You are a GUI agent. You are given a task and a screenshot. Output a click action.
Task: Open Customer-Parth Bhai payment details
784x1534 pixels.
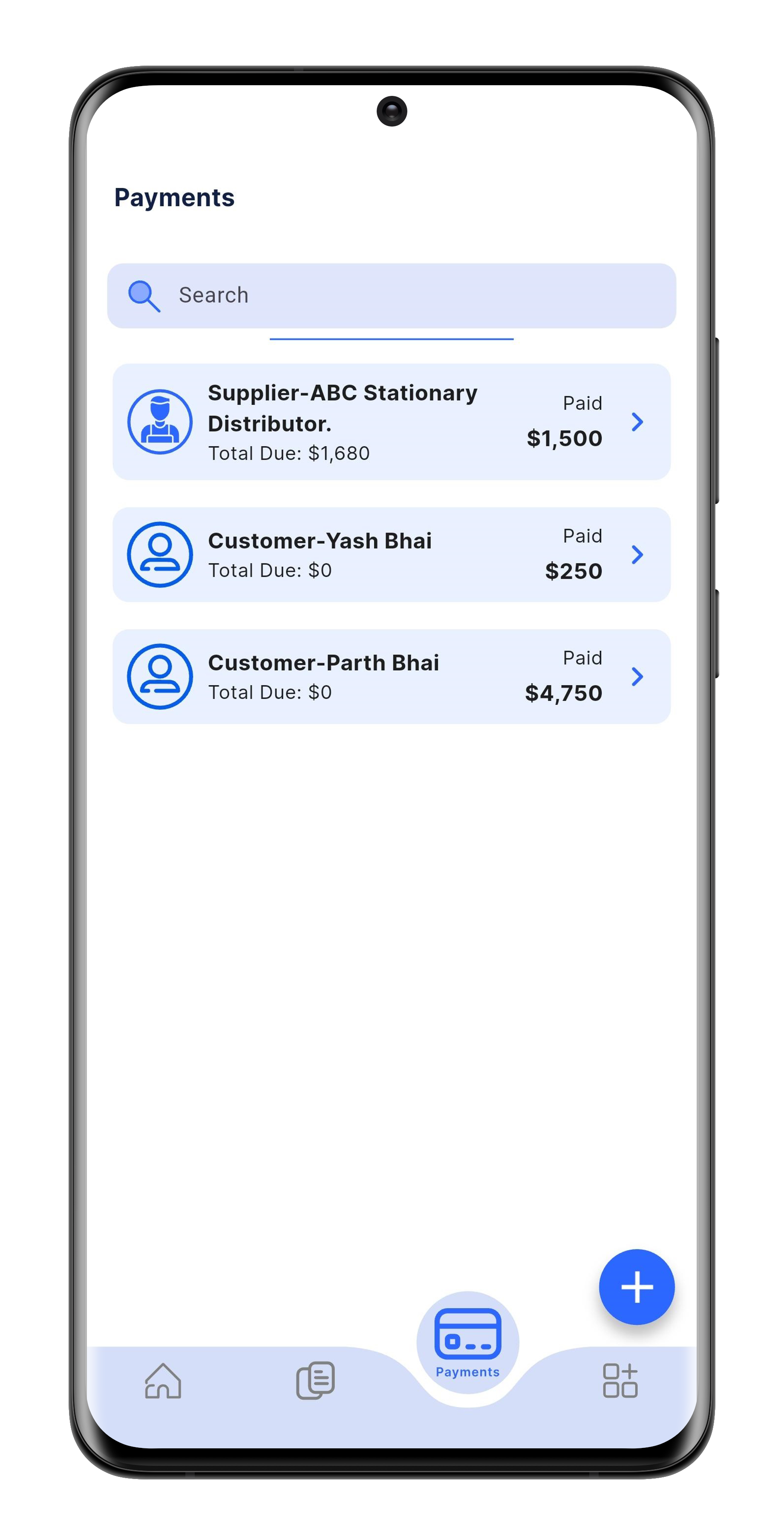coord(391,677)
